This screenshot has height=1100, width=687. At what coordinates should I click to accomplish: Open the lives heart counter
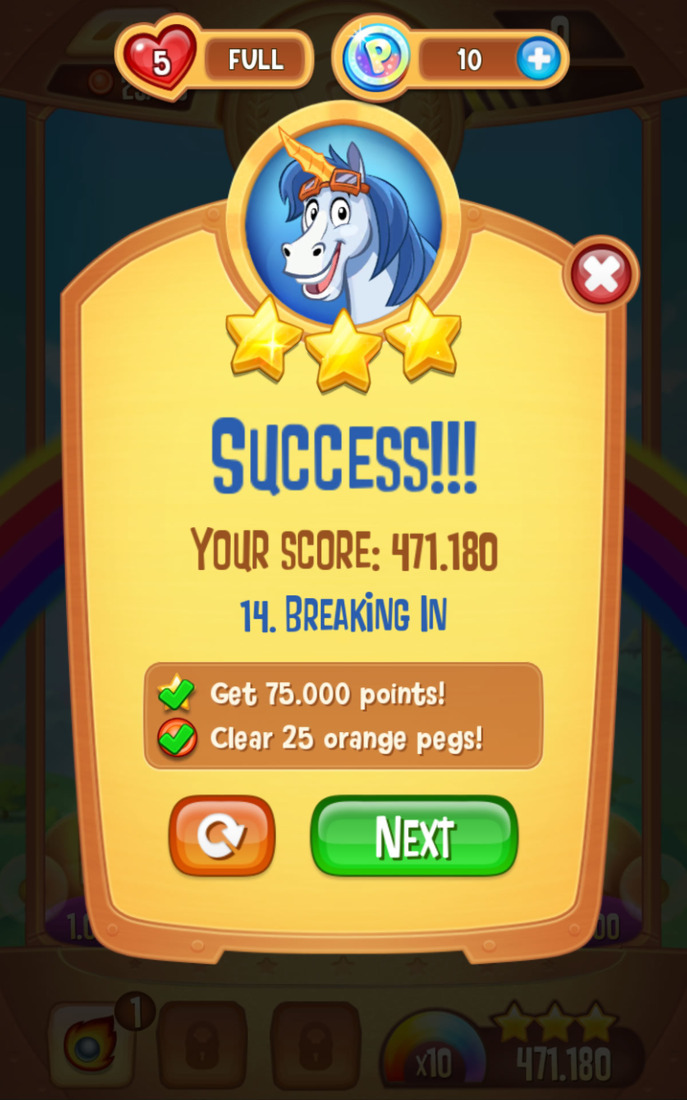coord(160,60)
